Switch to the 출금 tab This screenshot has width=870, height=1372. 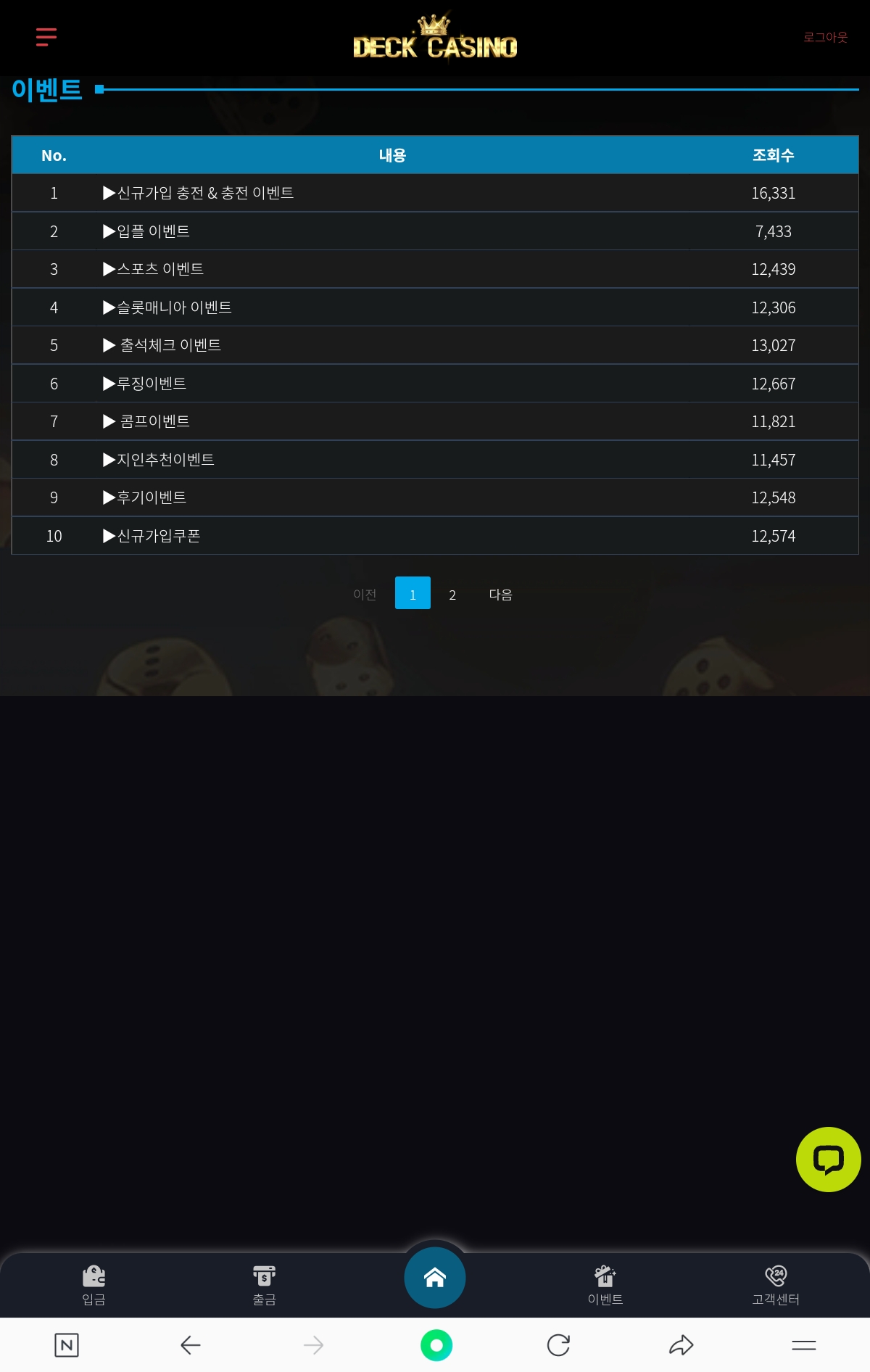(x=264, y=1285)
